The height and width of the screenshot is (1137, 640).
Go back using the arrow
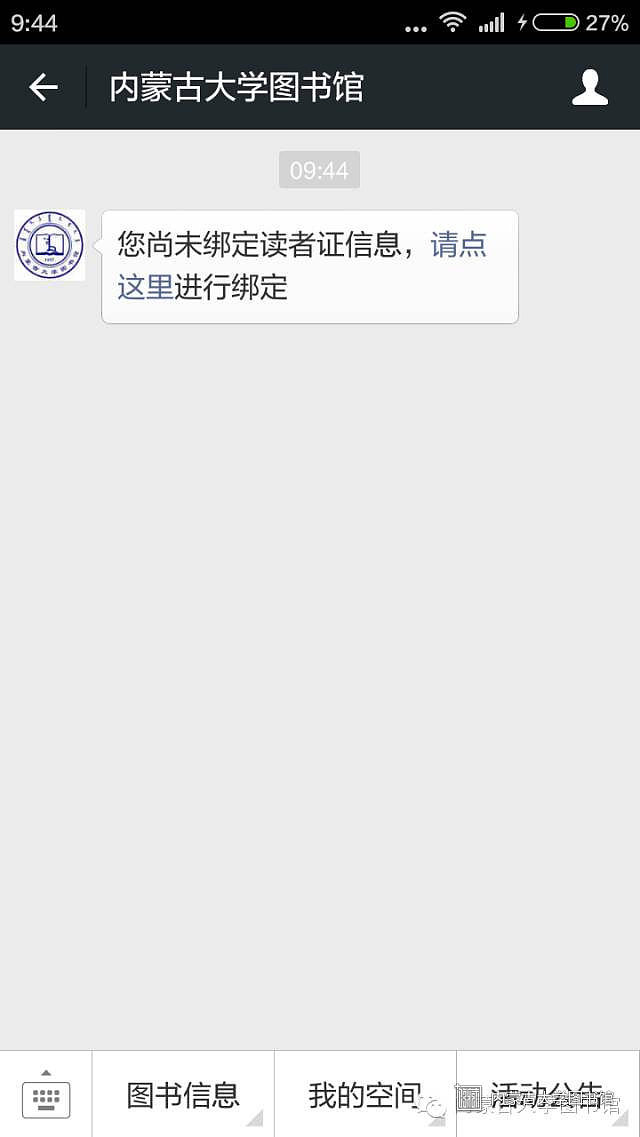[x=43, y=88]
